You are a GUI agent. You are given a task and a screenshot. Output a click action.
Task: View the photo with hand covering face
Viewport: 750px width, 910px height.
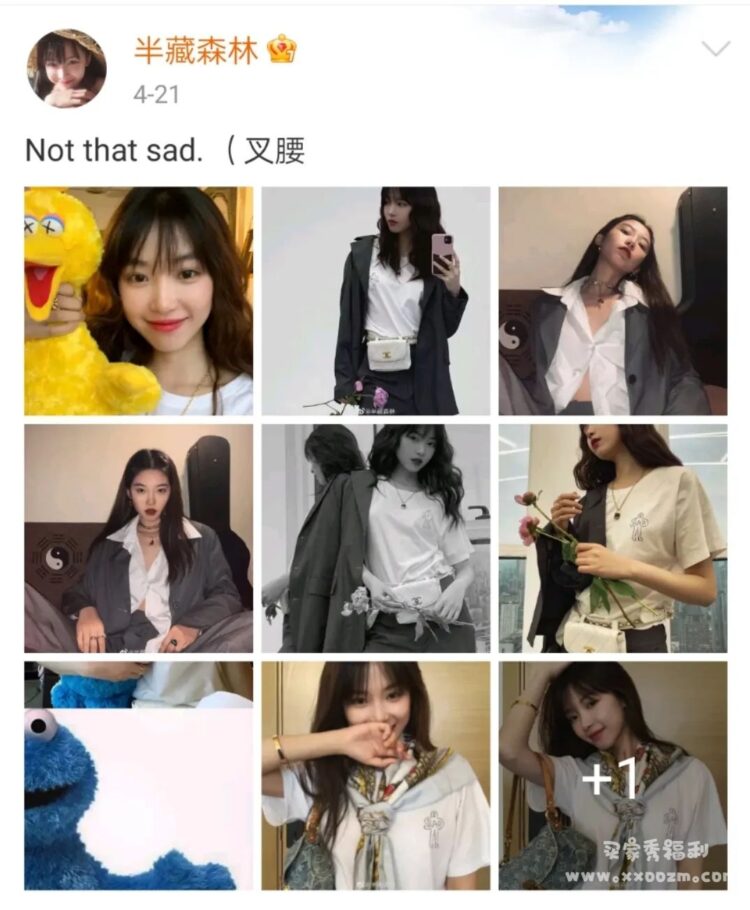[376, 775]
